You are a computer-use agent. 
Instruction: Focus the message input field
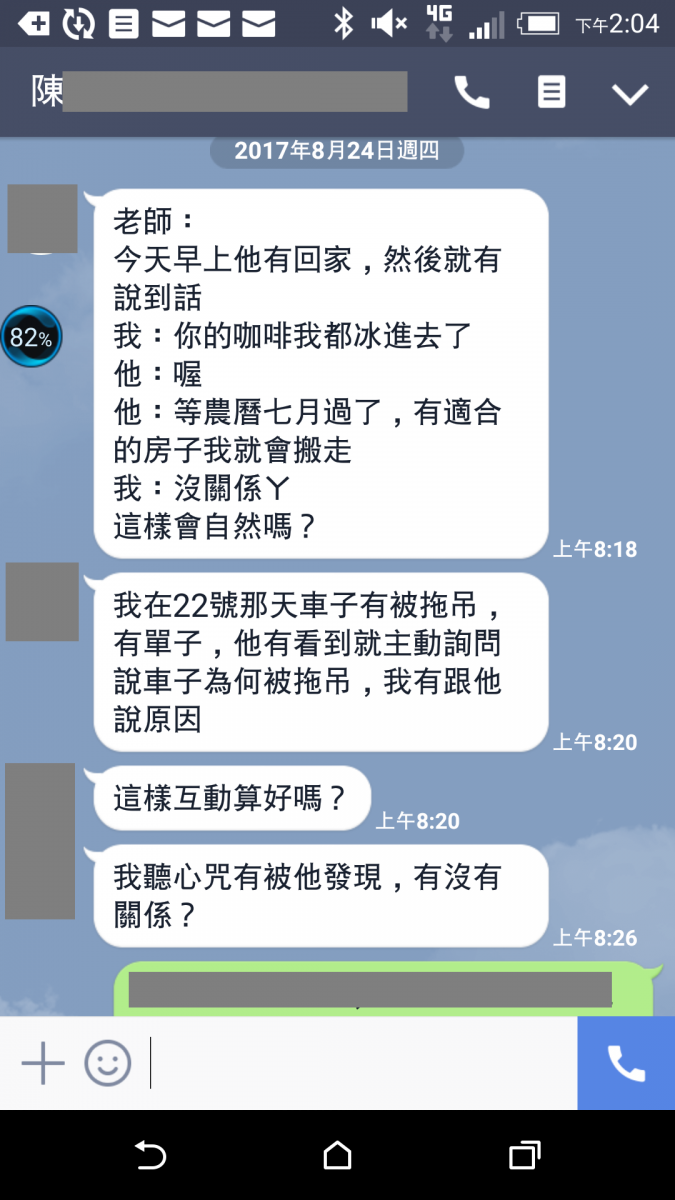click(360, 1063)
